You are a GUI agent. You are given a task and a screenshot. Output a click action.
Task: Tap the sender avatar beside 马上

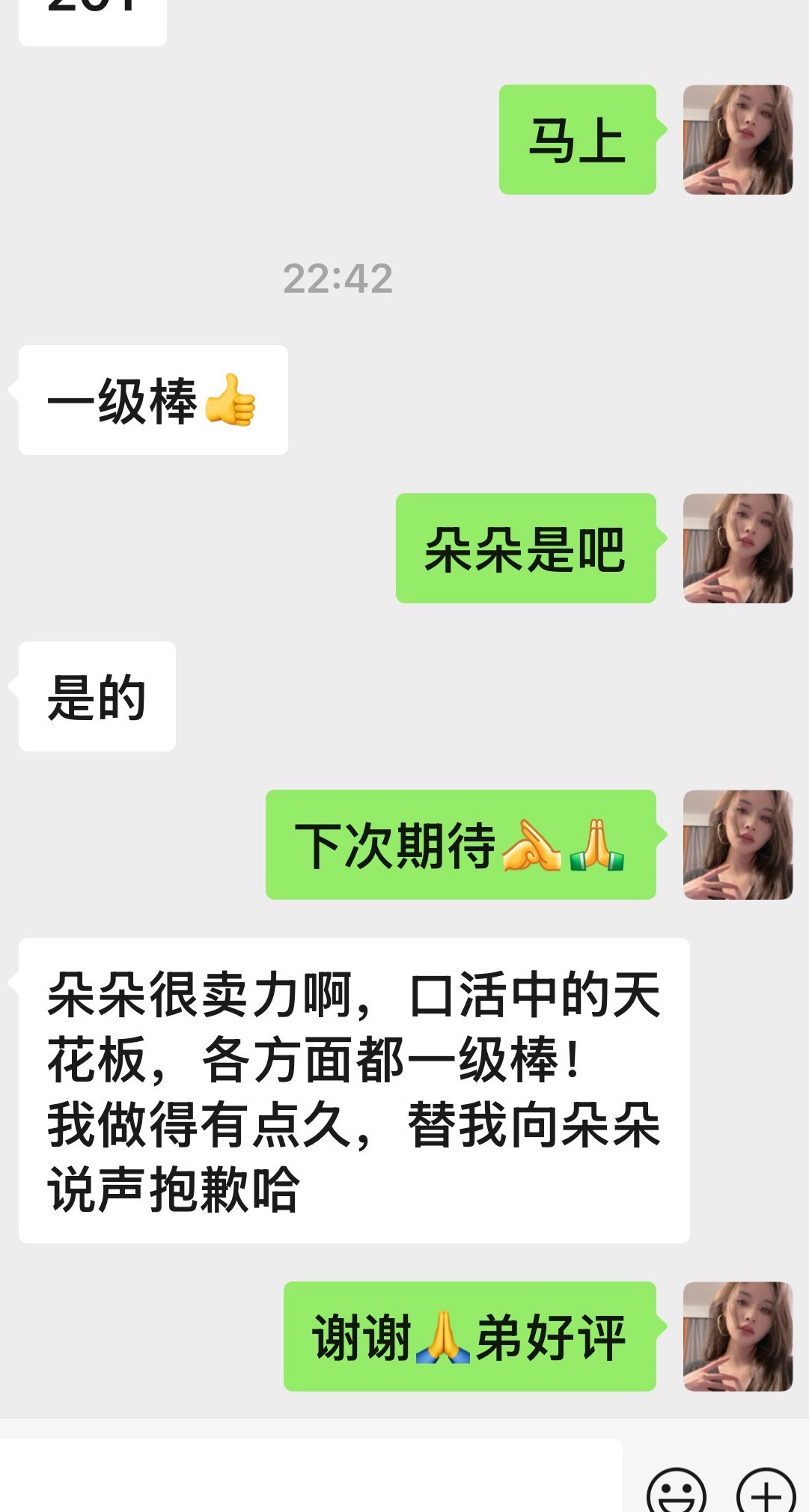point(737,140)
